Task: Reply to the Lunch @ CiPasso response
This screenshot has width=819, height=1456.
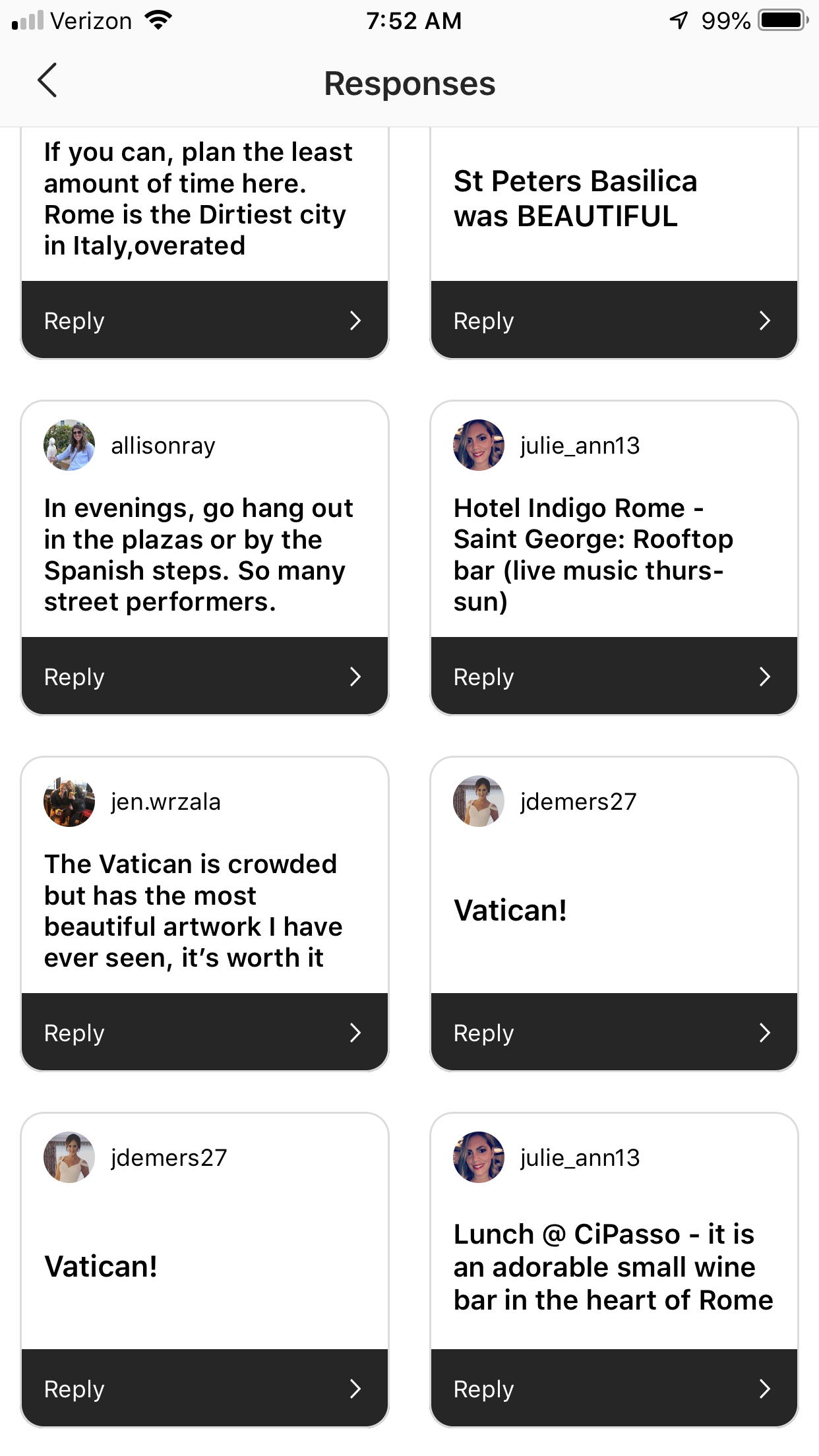Action: tap(613, 1389)
